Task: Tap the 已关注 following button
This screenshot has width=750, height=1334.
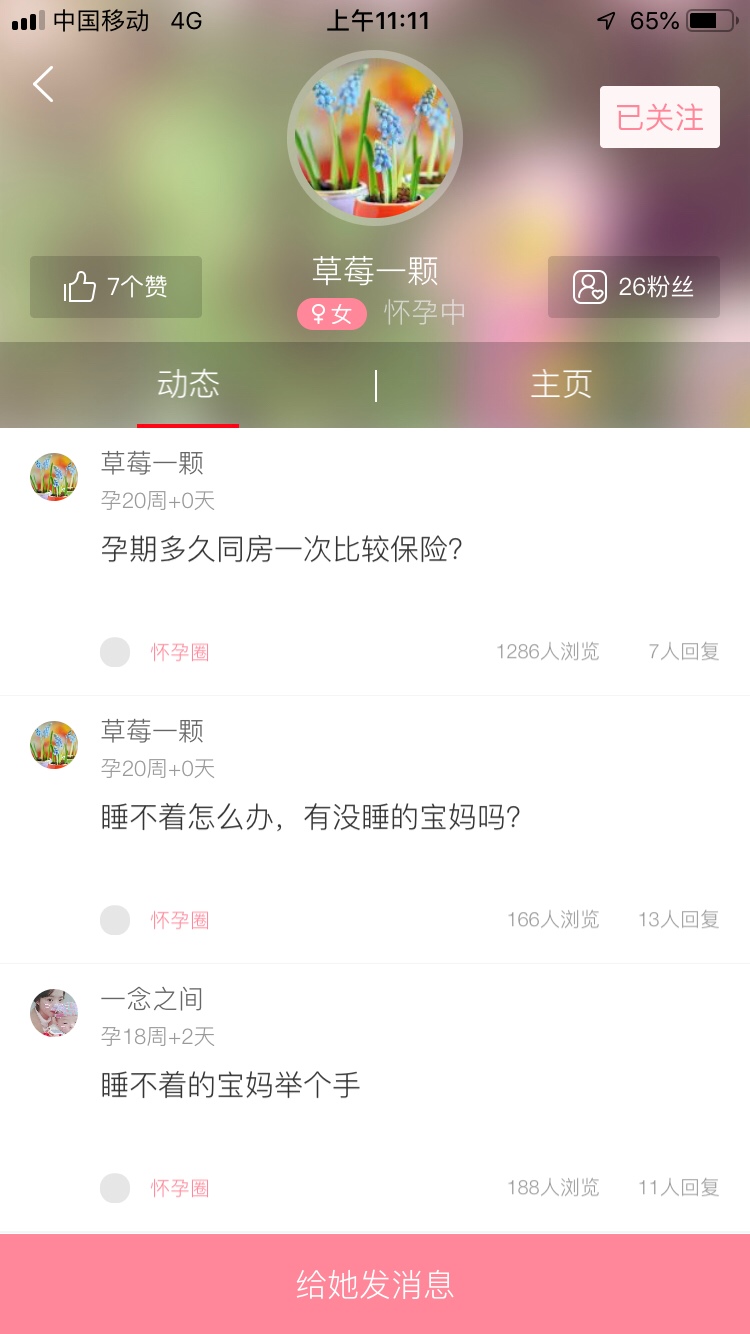Action: (x=659, y=118)
